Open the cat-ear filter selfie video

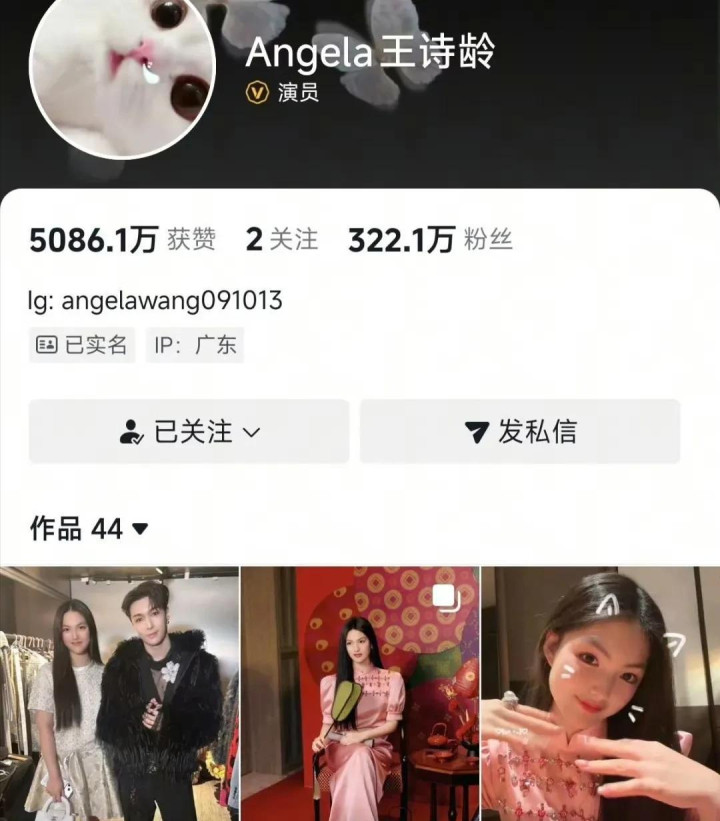click(600, 693)
